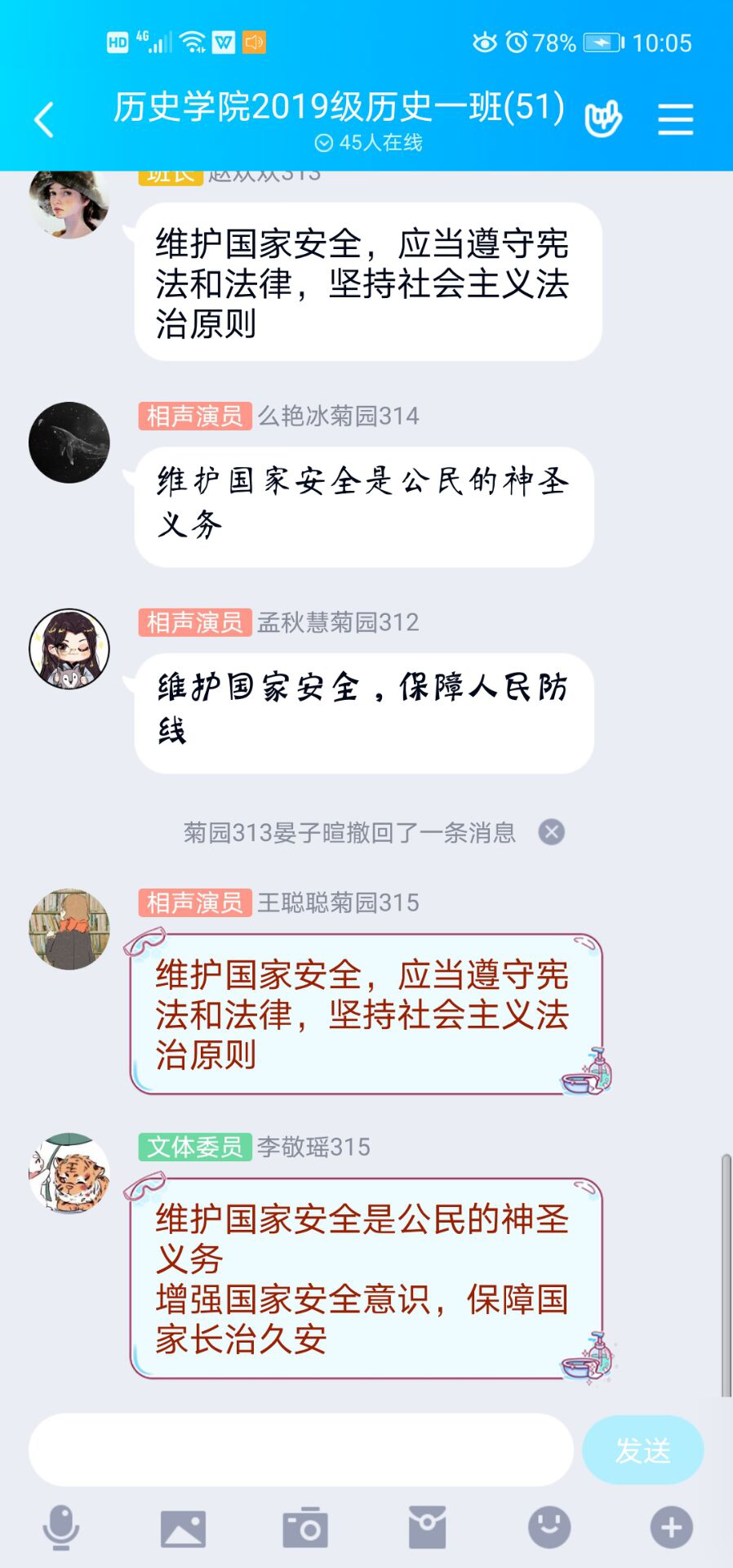Open the image gallery picker
This screenshot has width=733, height=1568.
(183, 1527)
